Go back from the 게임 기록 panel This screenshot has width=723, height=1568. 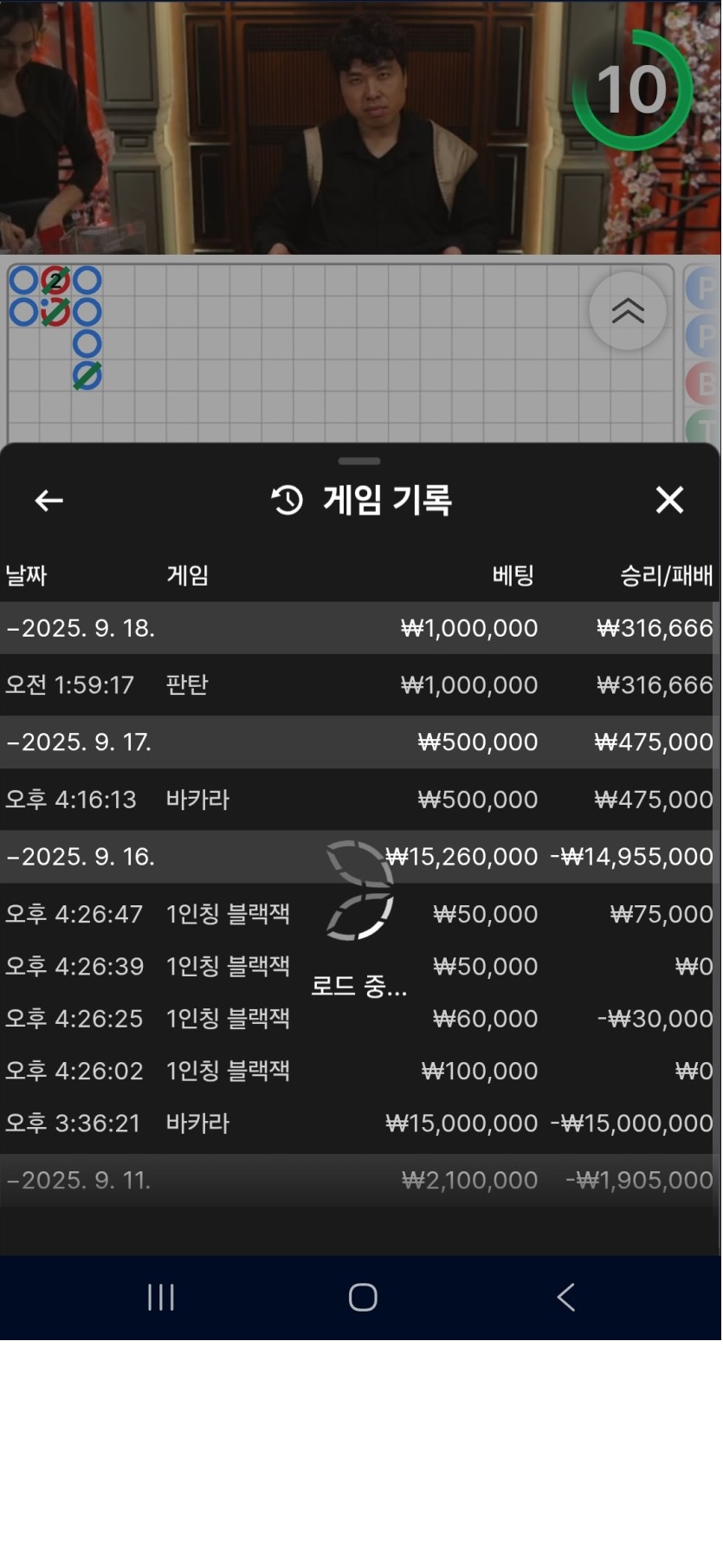48,500
